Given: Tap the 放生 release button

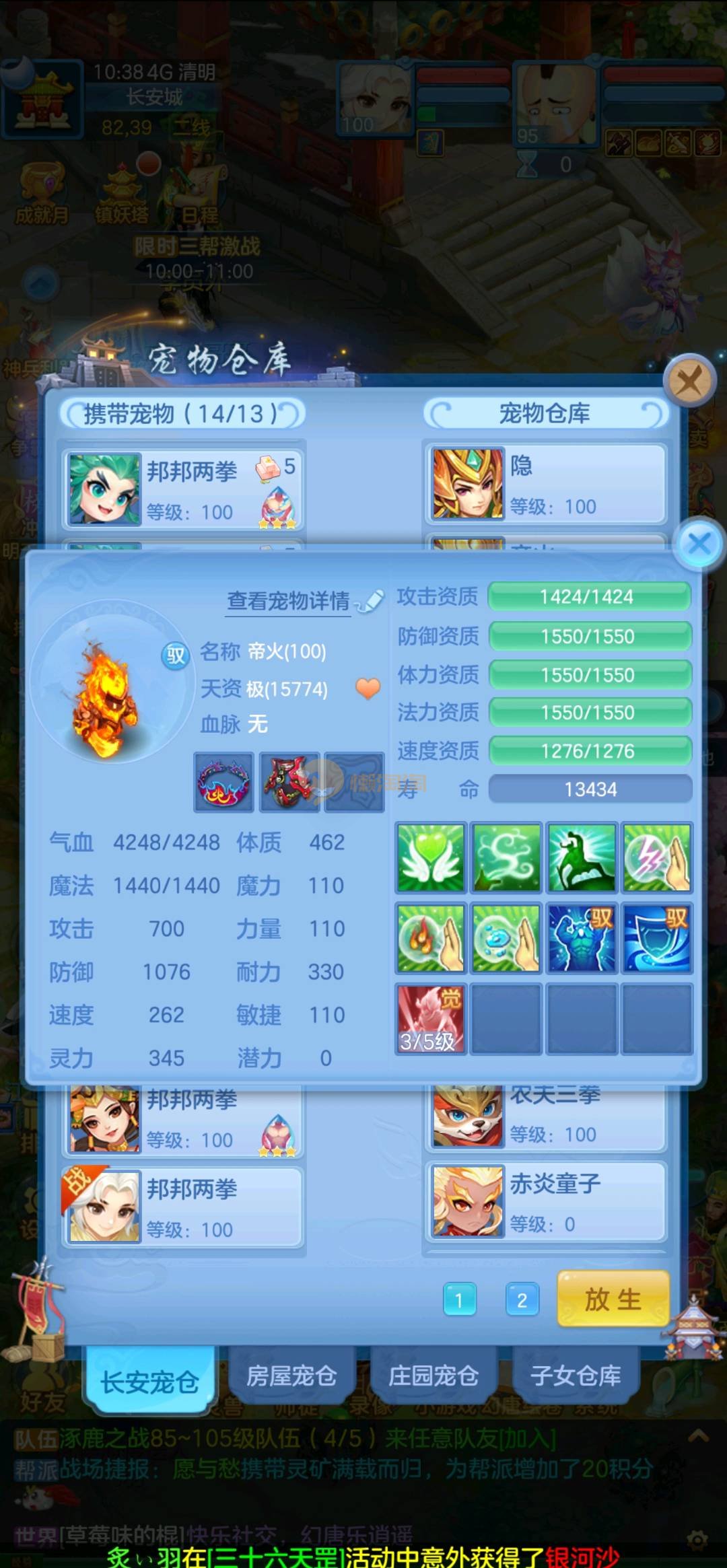Looking at the screenshot, I should pos(613,1299).
